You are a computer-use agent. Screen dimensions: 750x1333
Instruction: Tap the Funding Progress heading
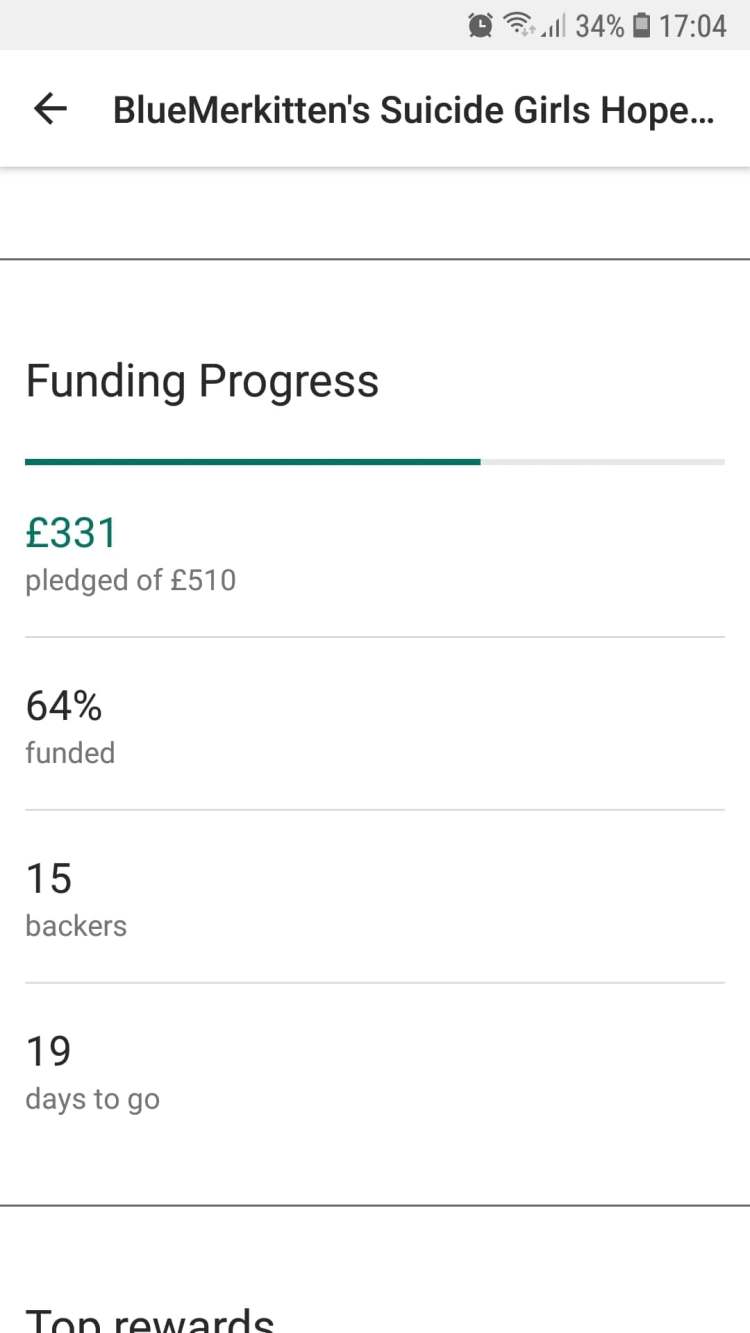(202, 380)
